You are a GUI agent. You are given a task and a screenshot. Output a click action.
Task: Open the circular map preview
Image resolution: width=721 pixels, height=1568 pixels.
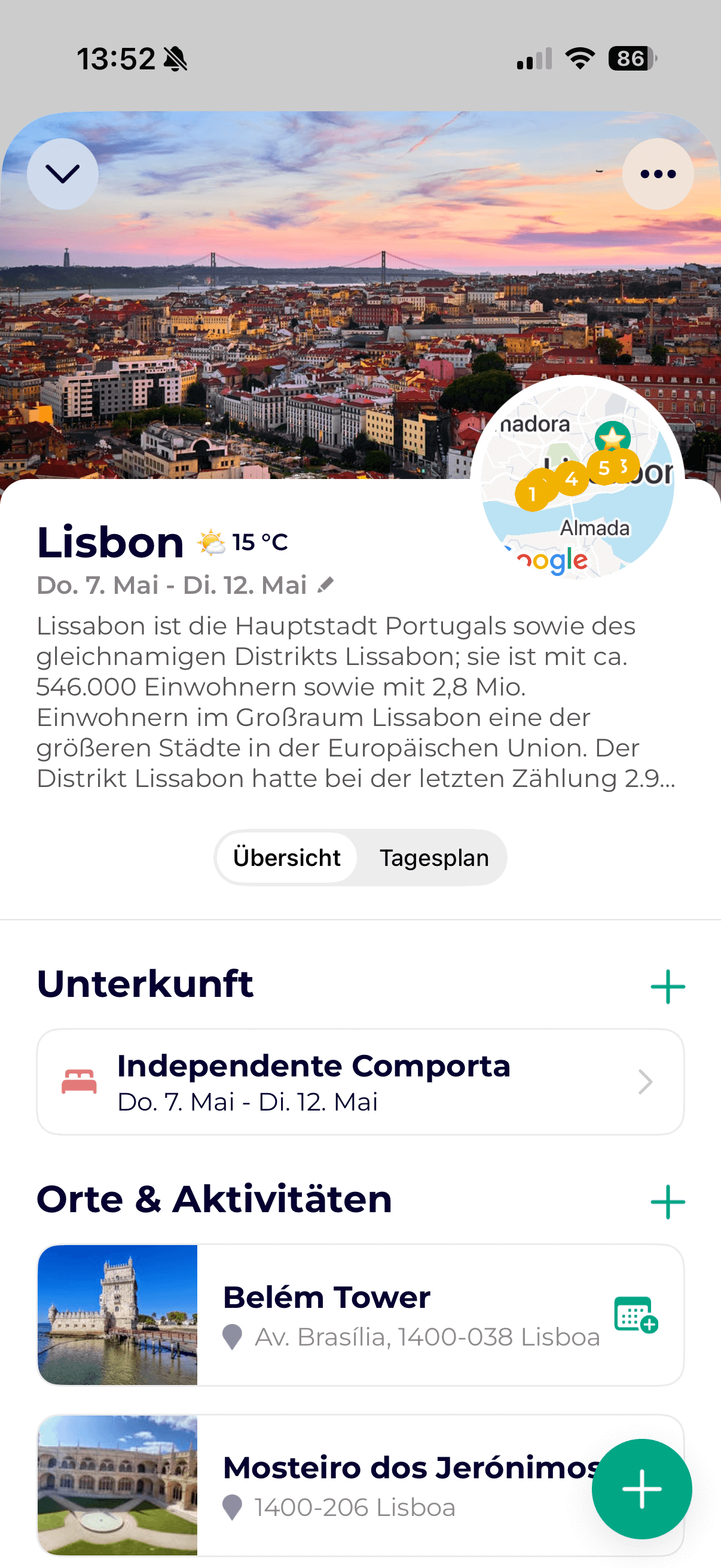click(577, 480)
